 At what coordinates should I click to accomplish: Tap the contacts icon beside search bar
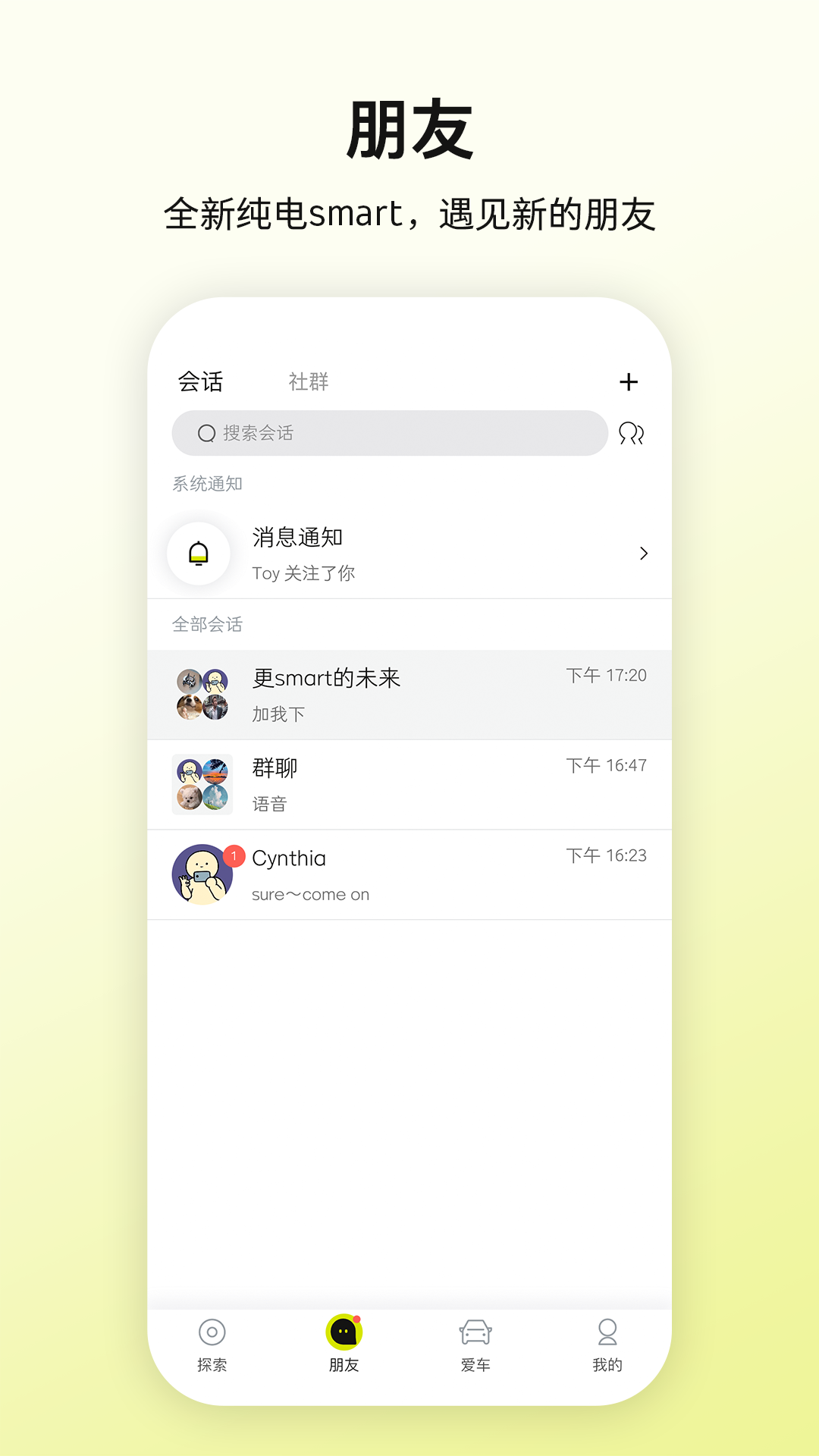pyautogui.click(x=632, y=433)
